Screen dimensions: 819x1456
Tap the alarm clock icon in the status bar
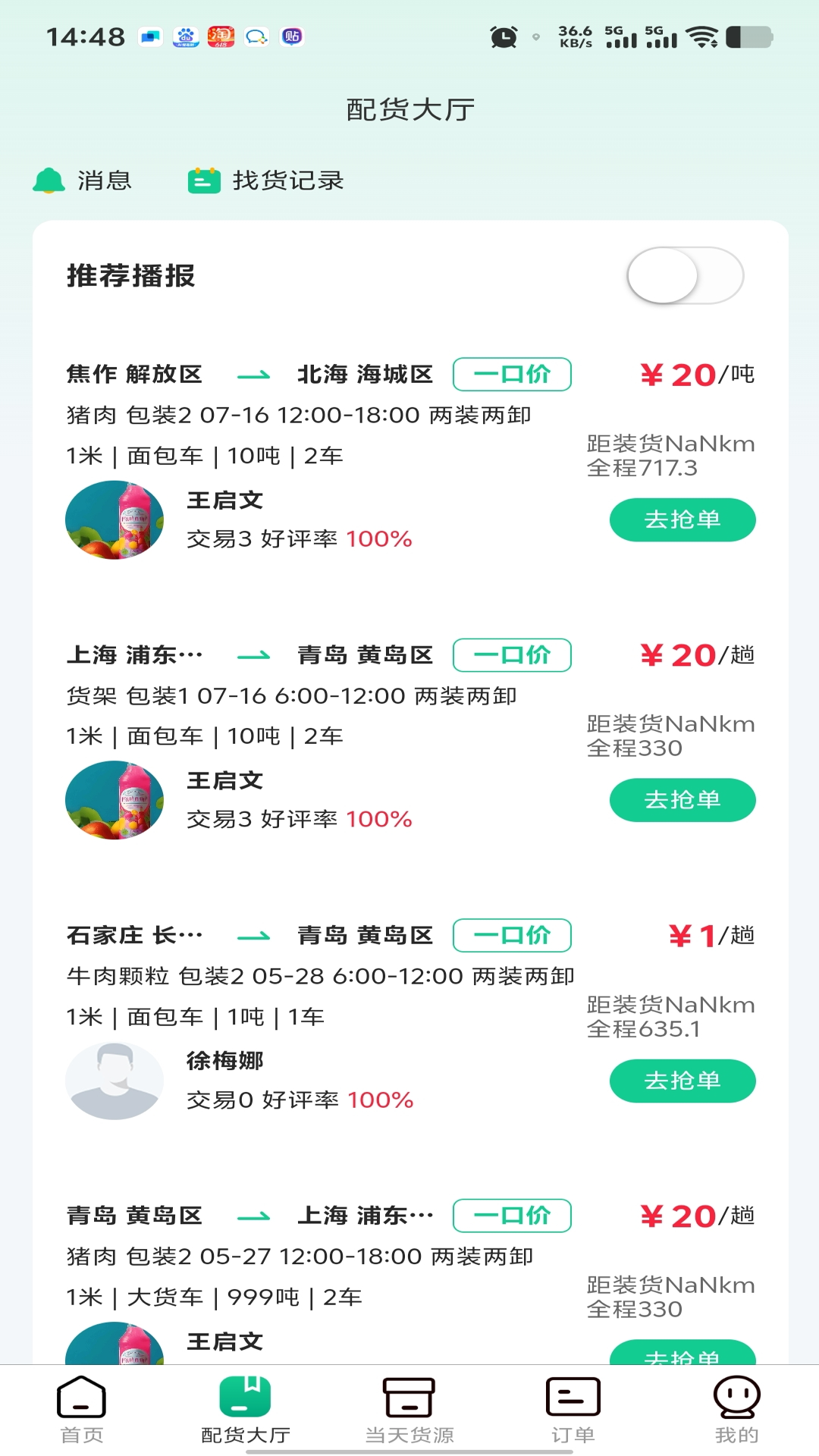tap(502, 35)
